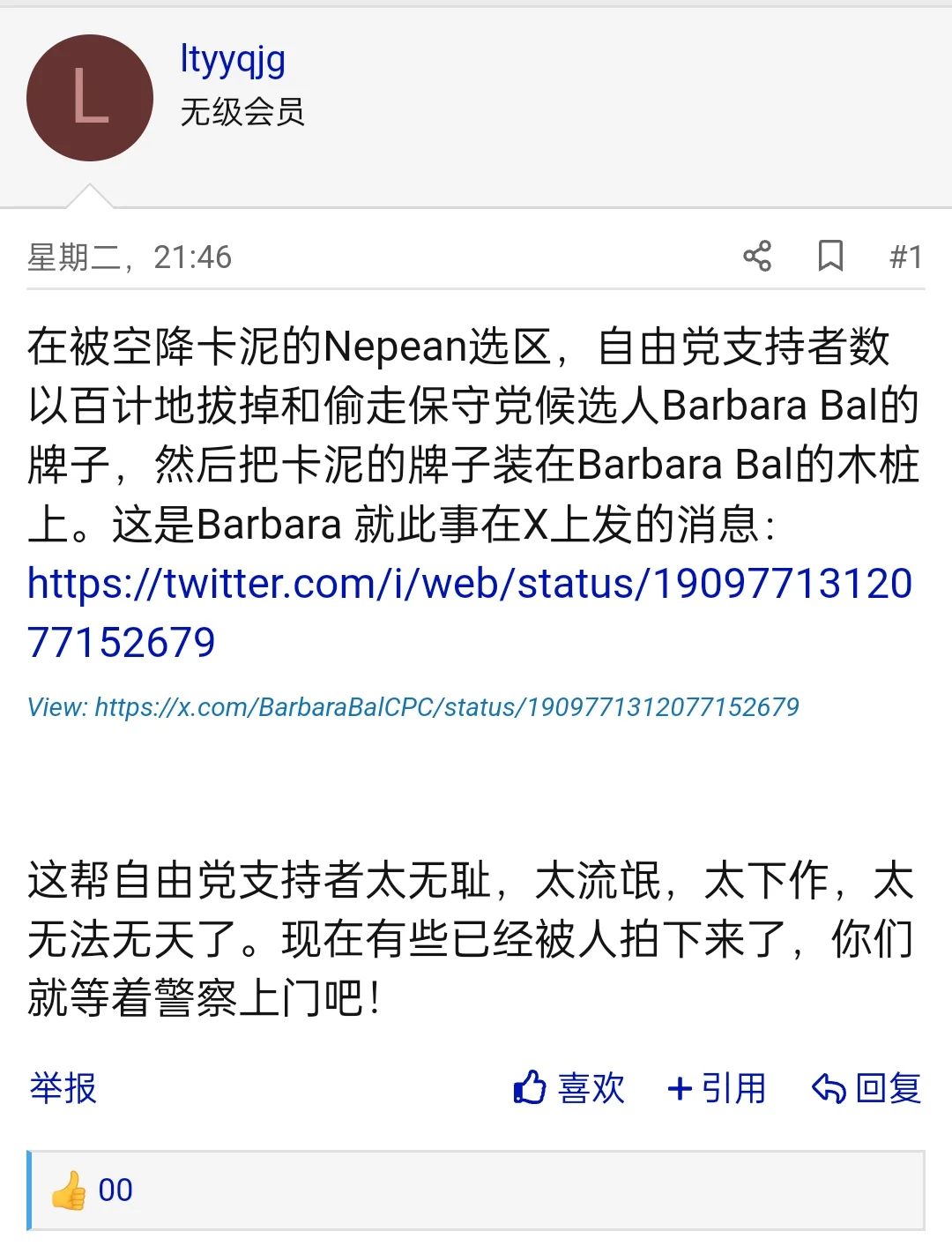Bookmark this post
Viewport: 952px width, 1246px height.
pyautogui.click(x=830, y=257)
